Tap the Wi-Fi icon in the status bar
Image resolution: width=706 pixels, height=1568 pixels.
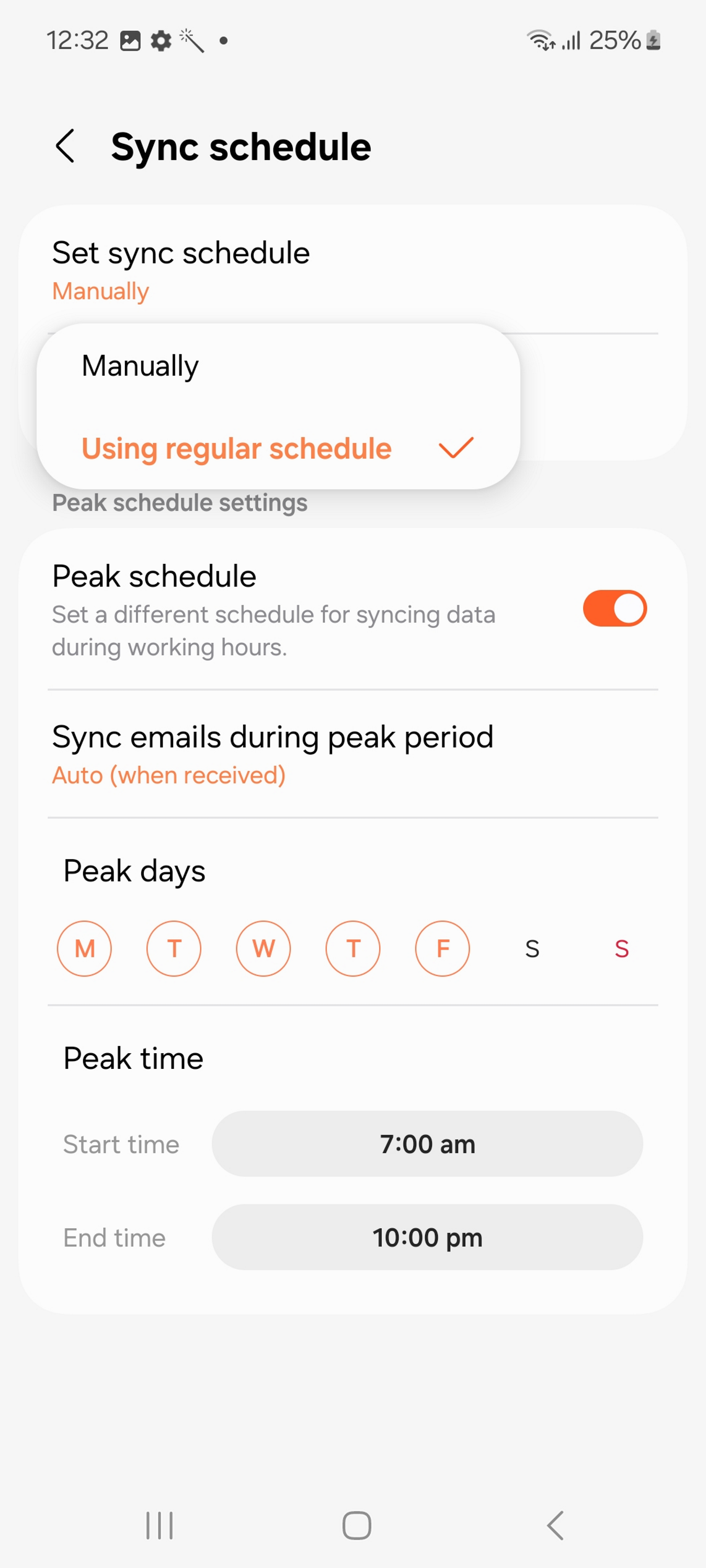[x=541, y=40]
